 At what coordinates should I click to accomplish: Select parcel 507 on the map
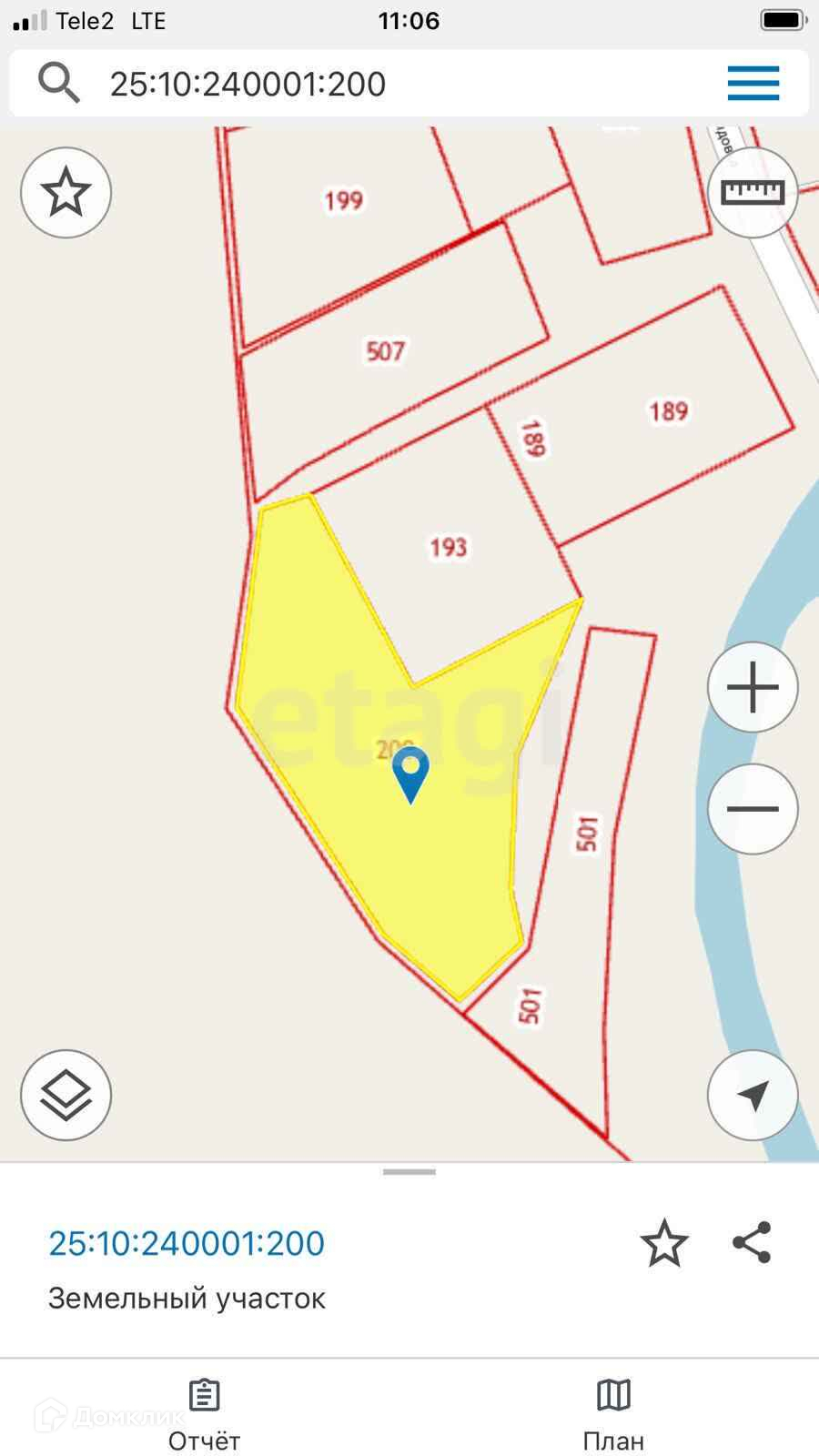pos(385,351)
